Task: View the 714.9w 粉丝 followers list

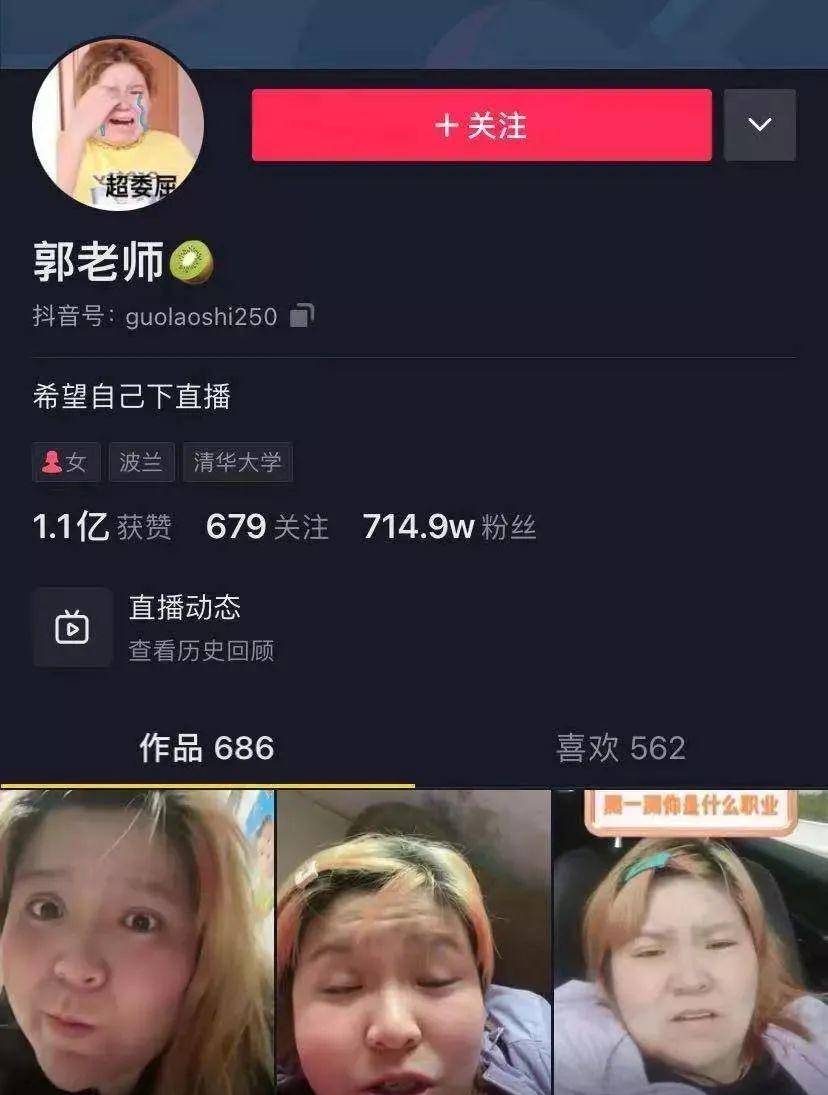Action: [449, 527]
